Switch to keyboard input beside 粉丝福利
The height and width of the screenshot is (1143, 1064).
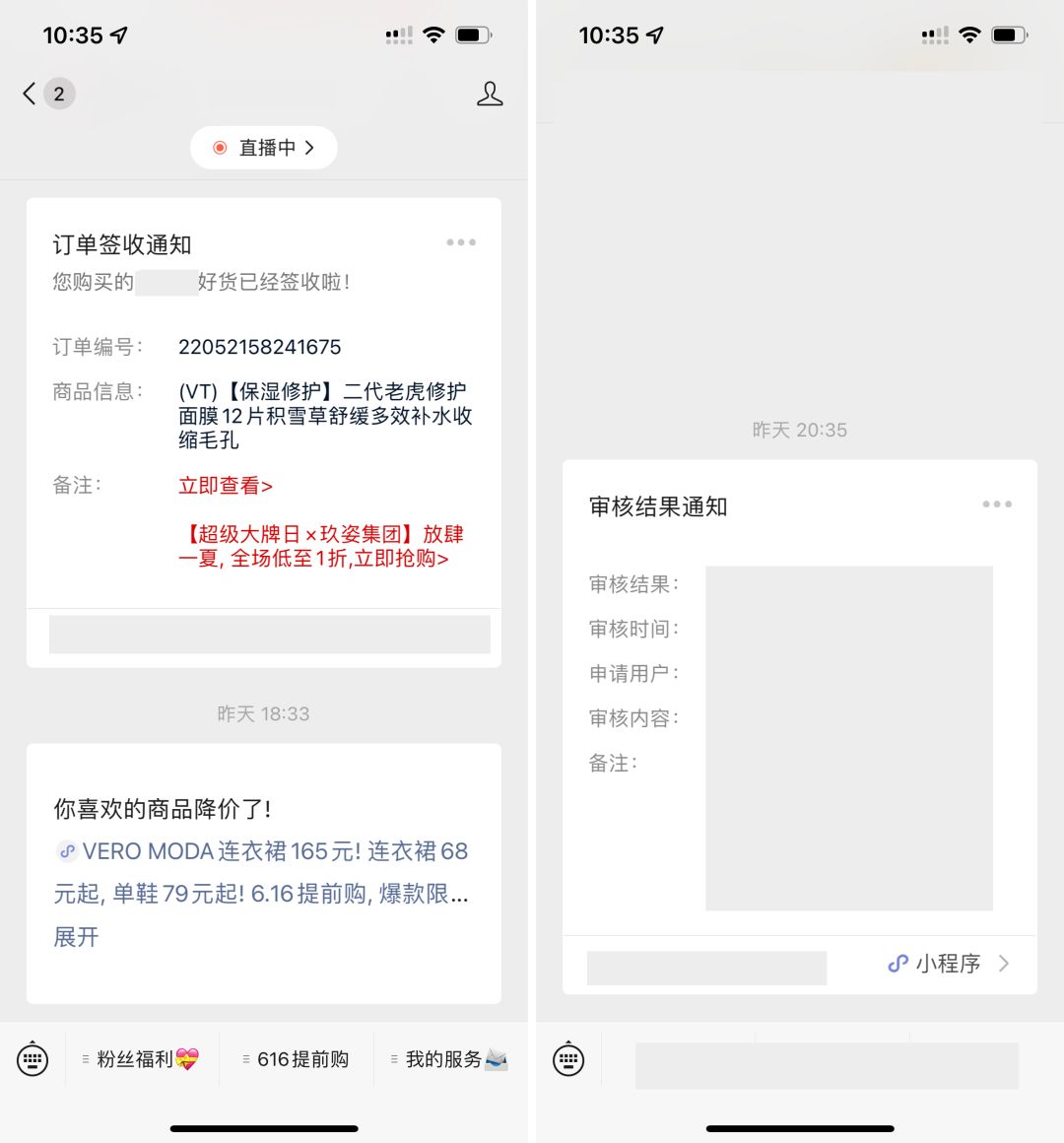pyautogui.click(x=33, y=1059)
